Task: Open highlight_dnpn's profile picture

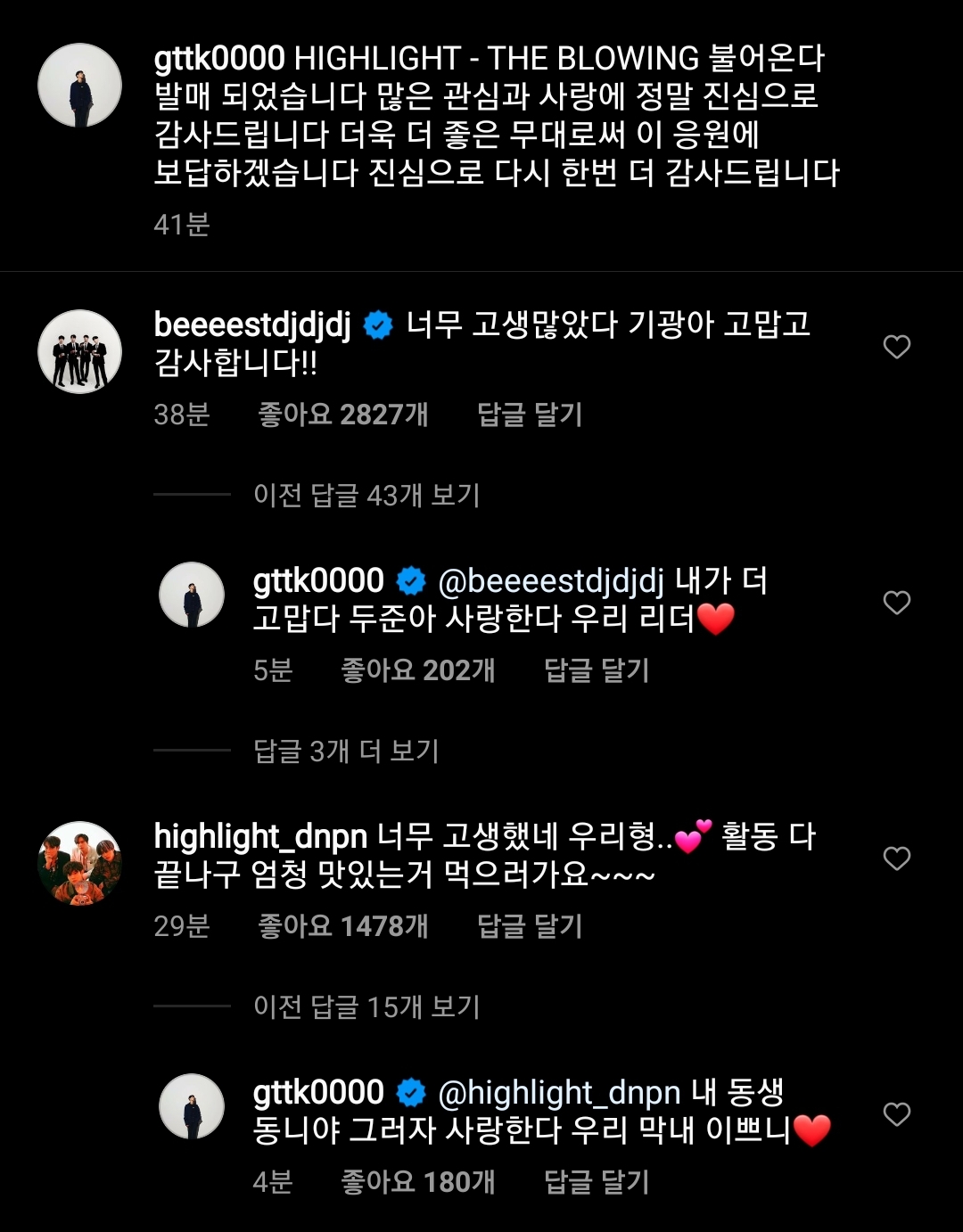Action: point(80,860)
